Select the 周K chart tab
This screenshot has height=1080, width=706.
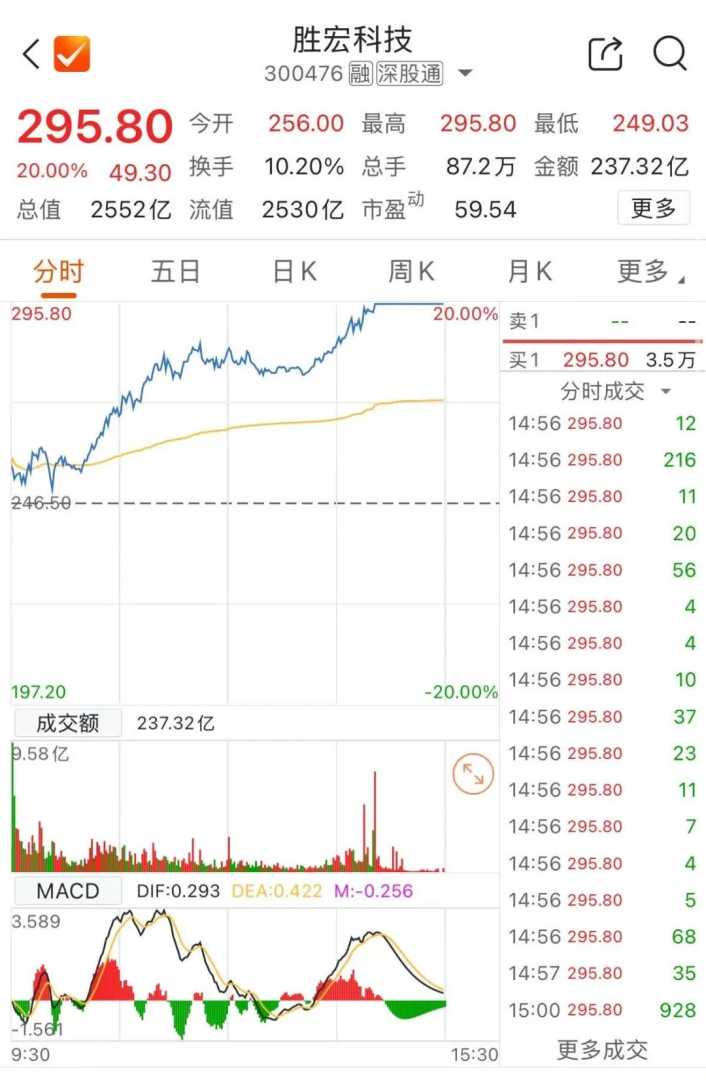point(411,271)
